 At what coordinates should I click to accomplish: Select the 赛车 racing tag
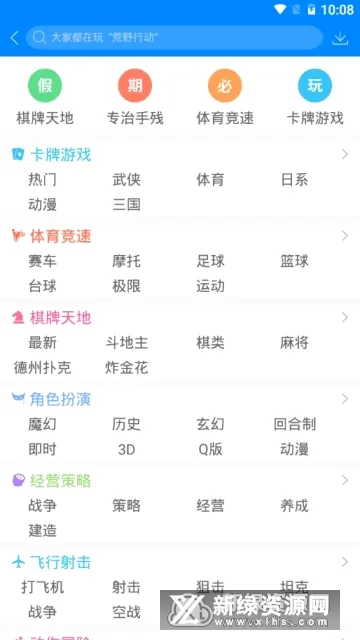tap(42, 261)
